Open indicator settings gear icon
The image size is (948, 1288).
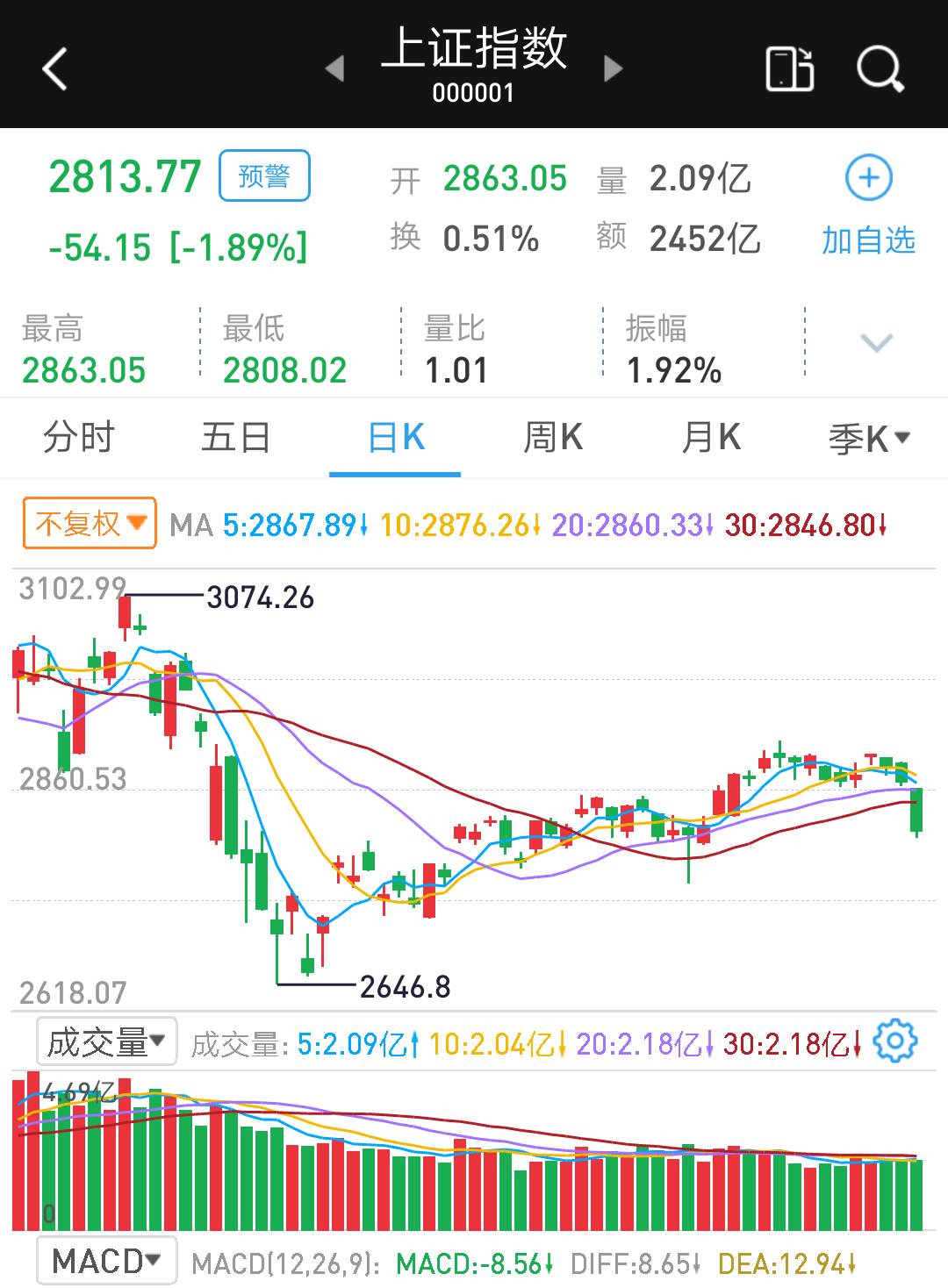point(895,1041)
